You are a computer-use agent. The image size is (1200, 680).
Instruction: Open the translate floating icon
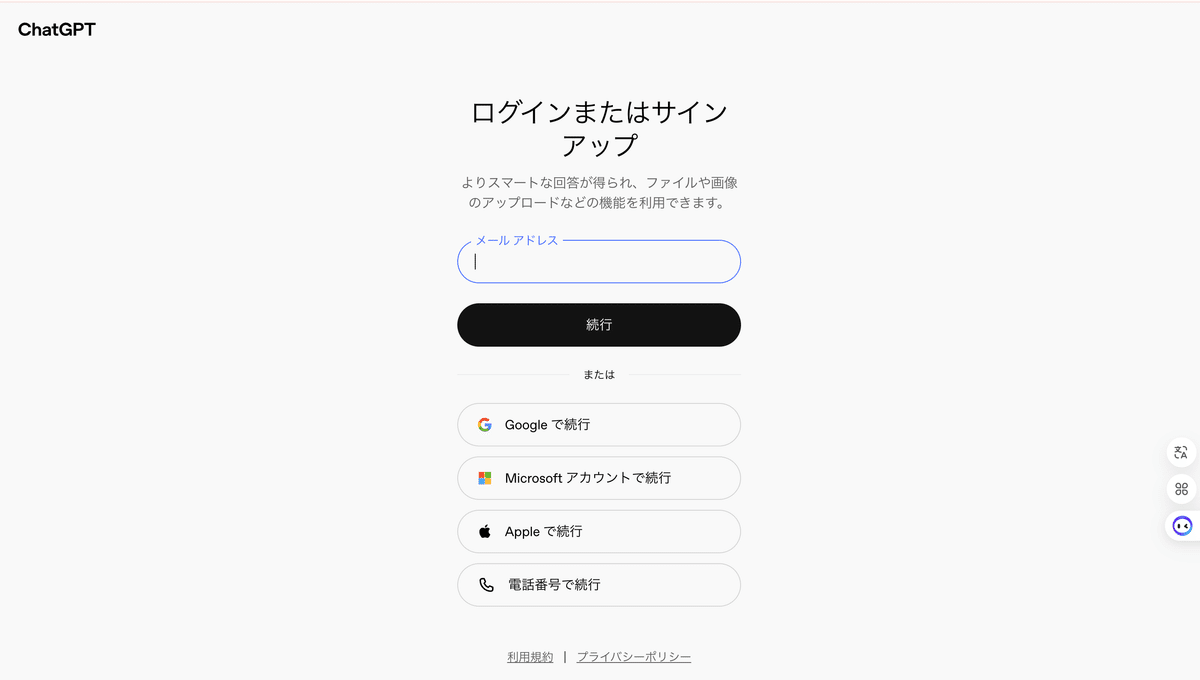pyautogui.click(x=1181, y=453)
